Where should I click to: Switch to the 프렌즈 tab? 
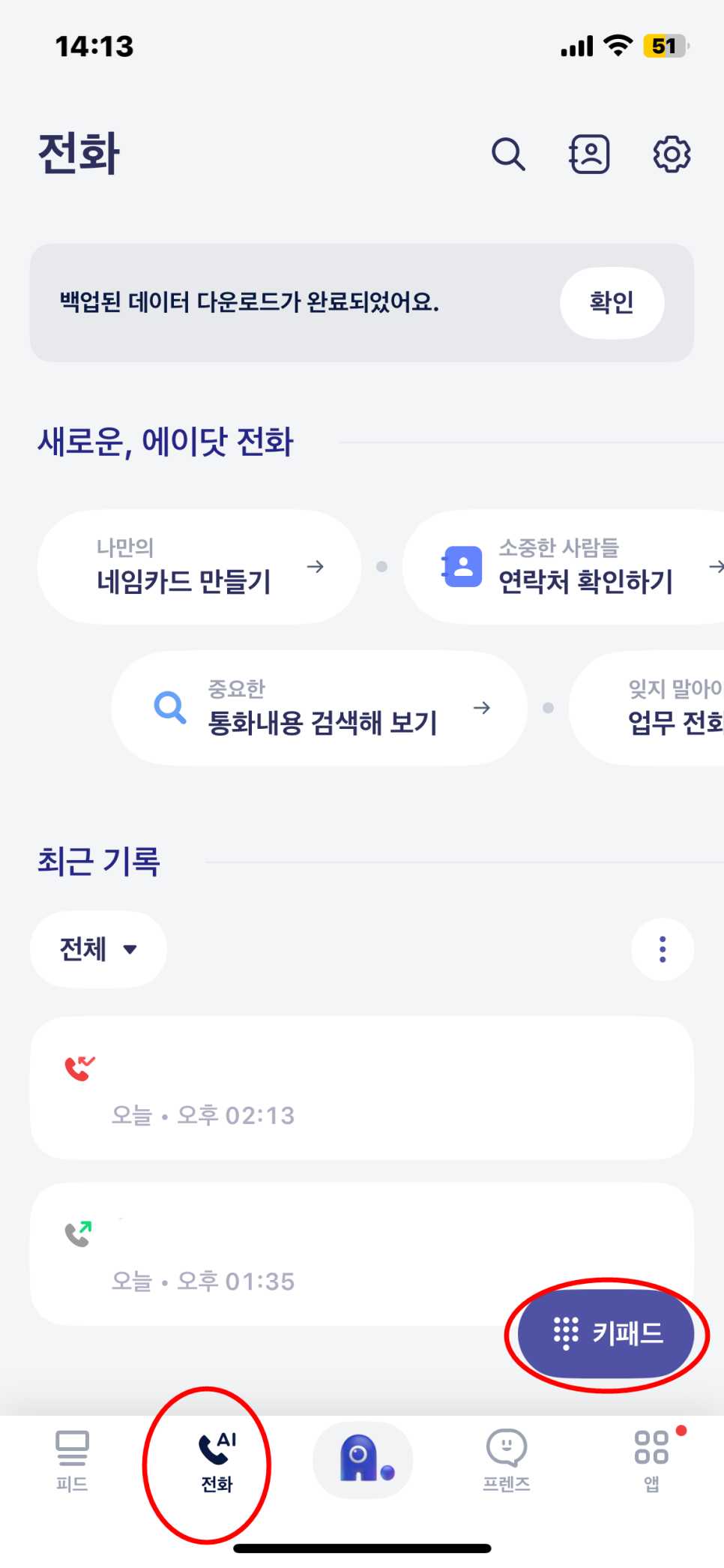click(507, 1461)
